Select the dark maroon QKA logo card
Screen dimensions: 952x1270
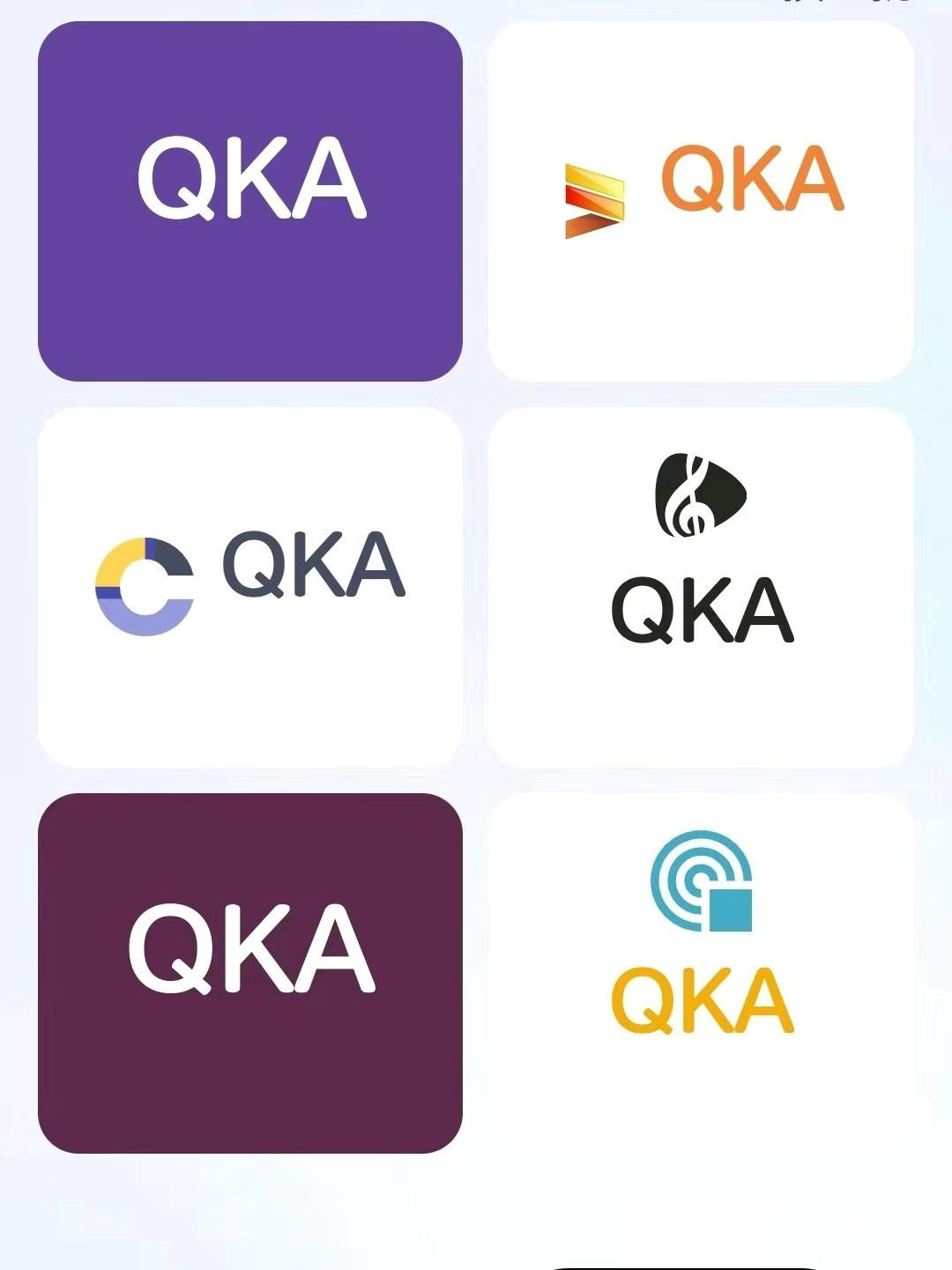250,973
